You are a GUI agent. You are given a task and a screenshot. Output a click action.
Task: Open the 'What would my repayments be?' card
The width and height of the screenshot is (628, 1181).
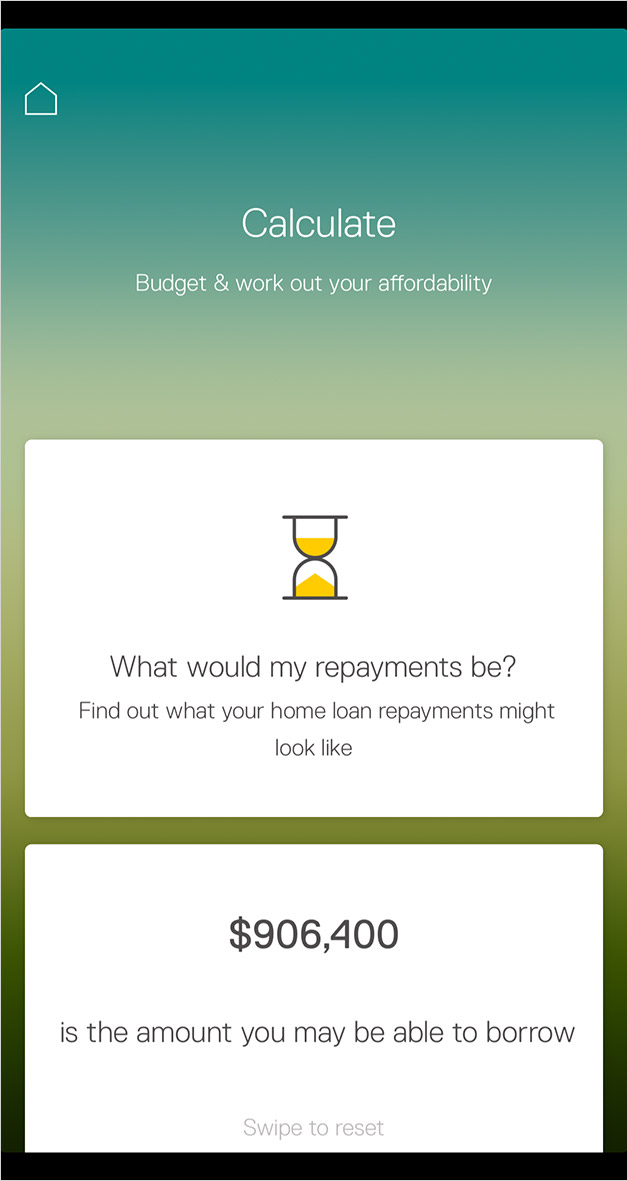click(x=314, y=628)
